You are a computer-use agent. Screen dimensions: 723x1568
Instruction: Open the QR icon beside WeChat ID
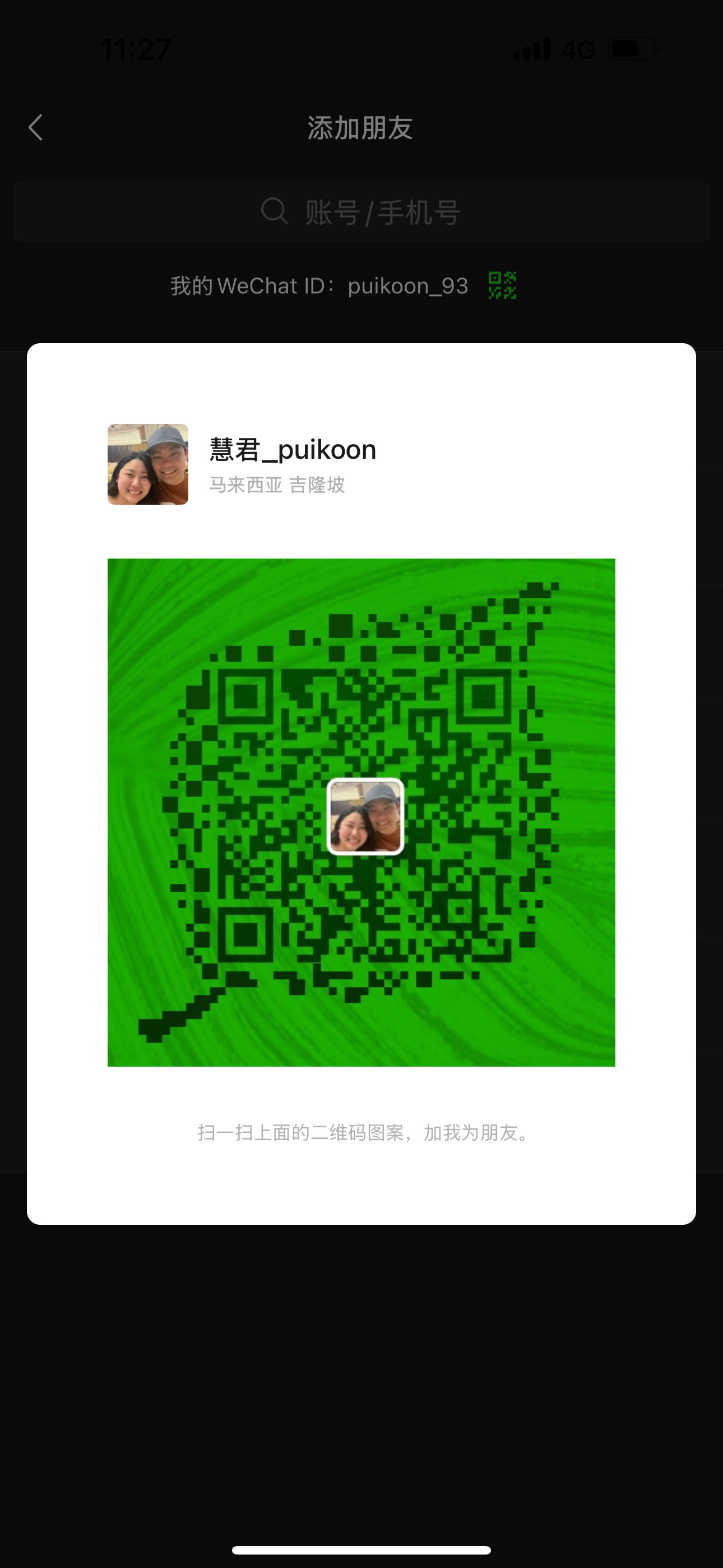click(x=503, y=285)
